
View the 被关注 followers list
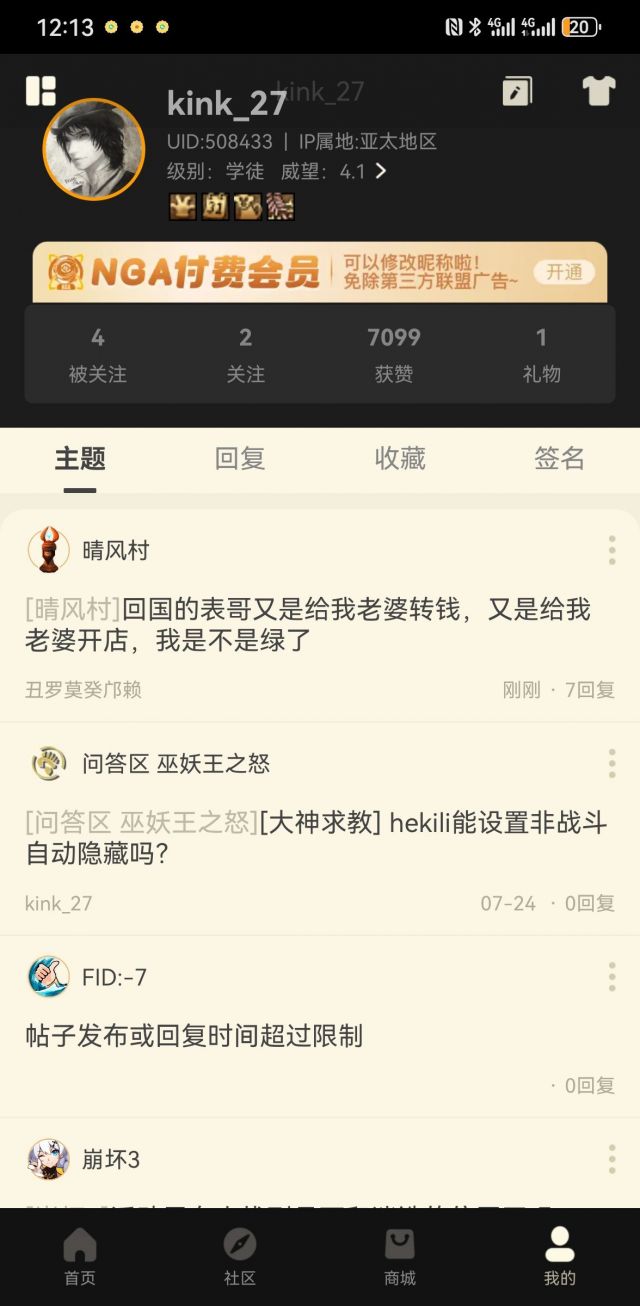98,355
